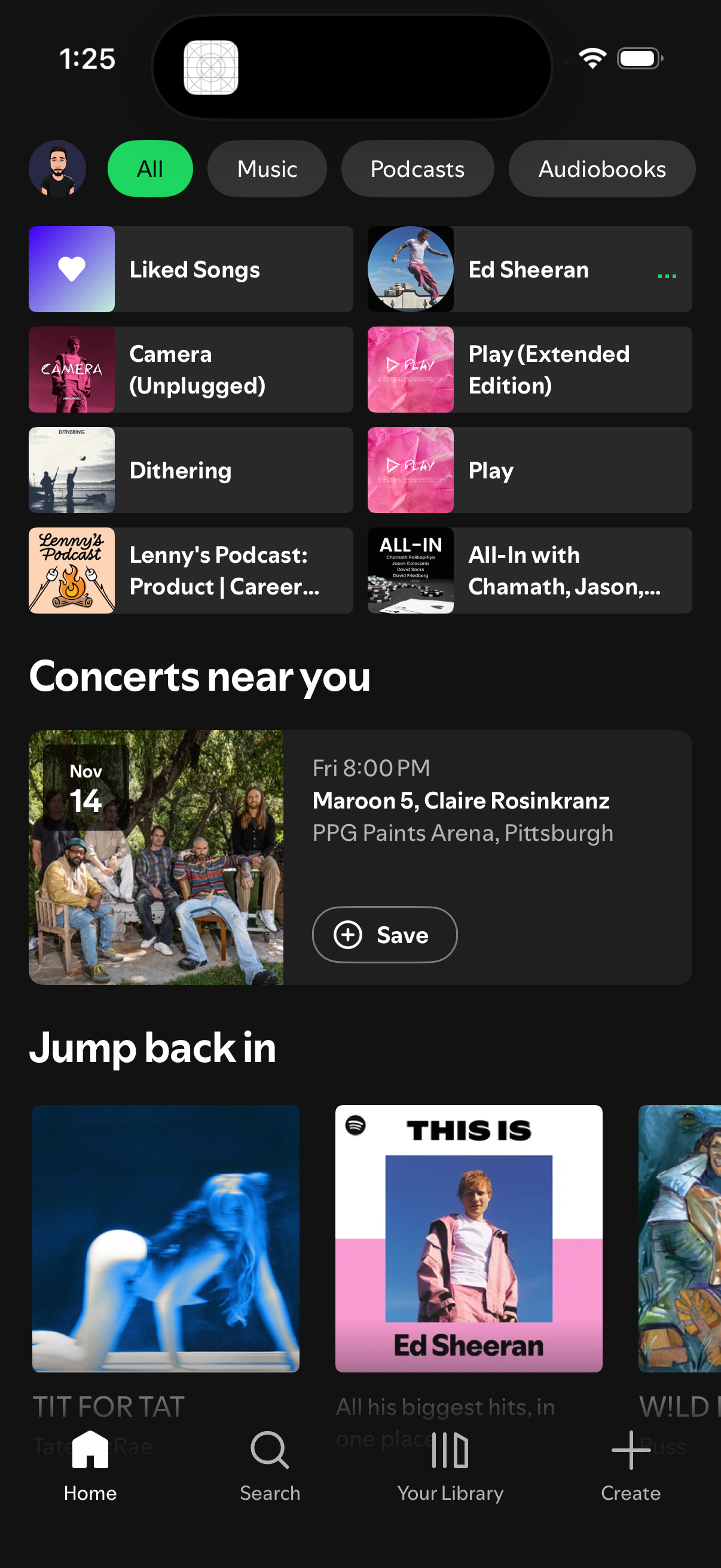
Task: Open Lenny's Podcast shortcut
Action: tap(190, 570)
